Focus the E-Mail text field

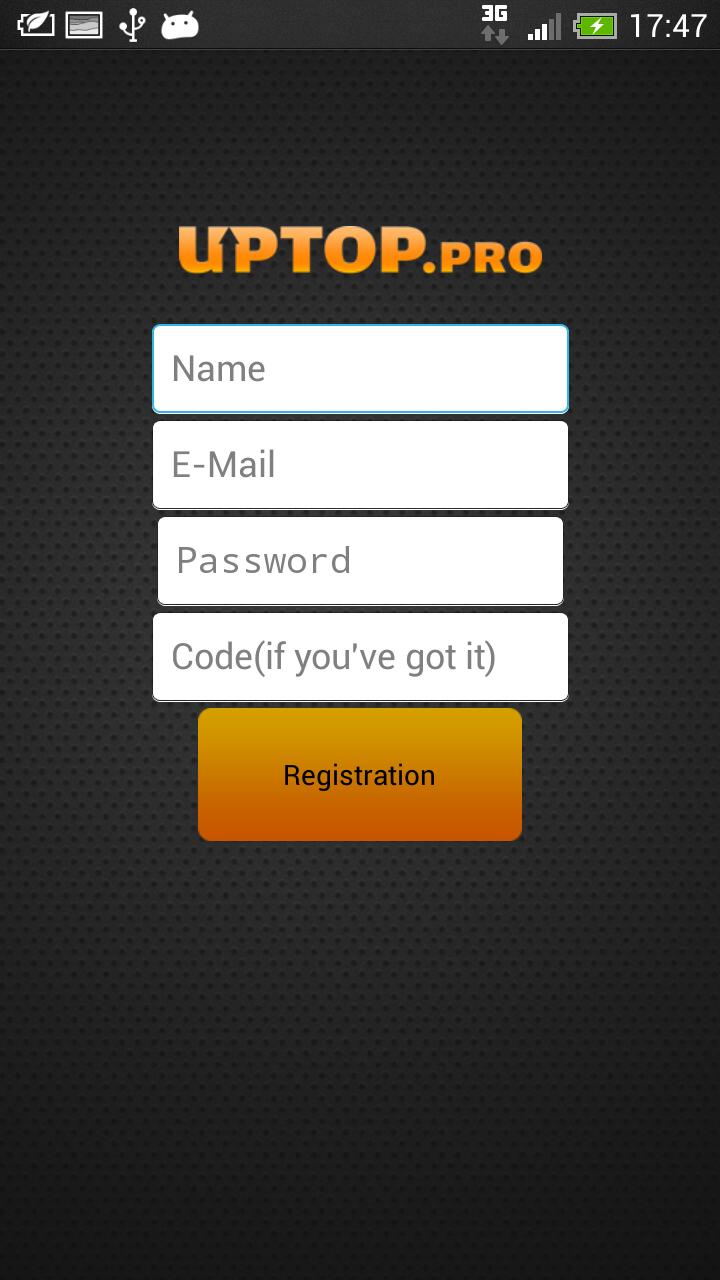360,465
